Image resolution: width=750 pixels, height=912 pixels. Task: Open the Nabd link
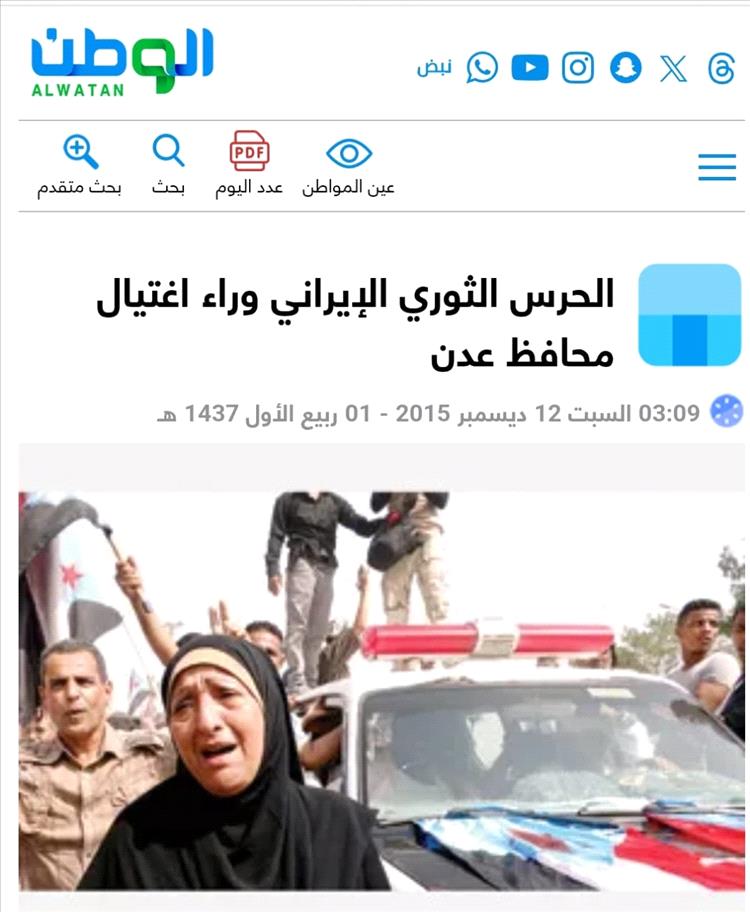[434, 68]
